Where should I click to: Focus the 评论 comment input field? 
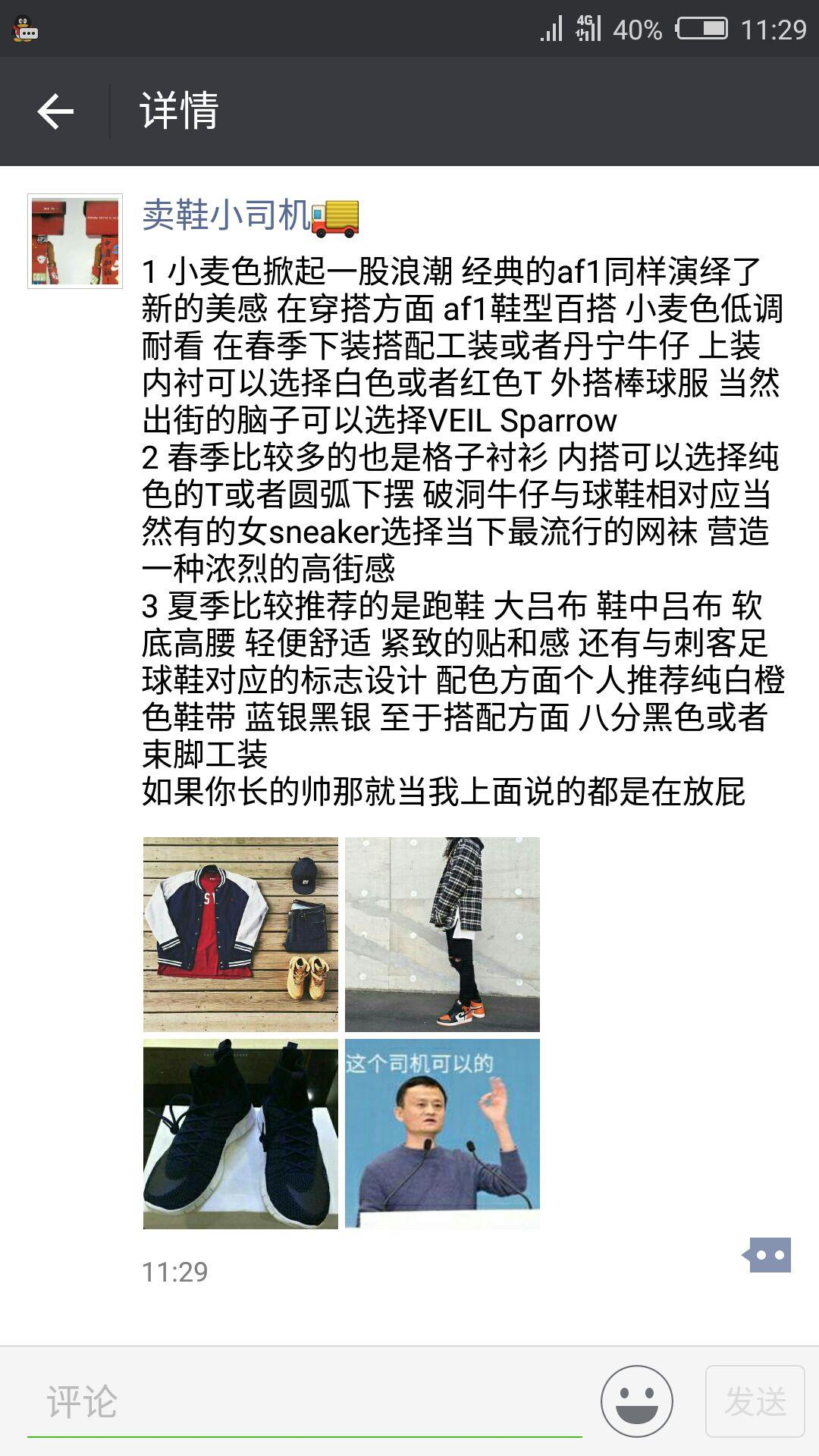tap(303, 1401)
